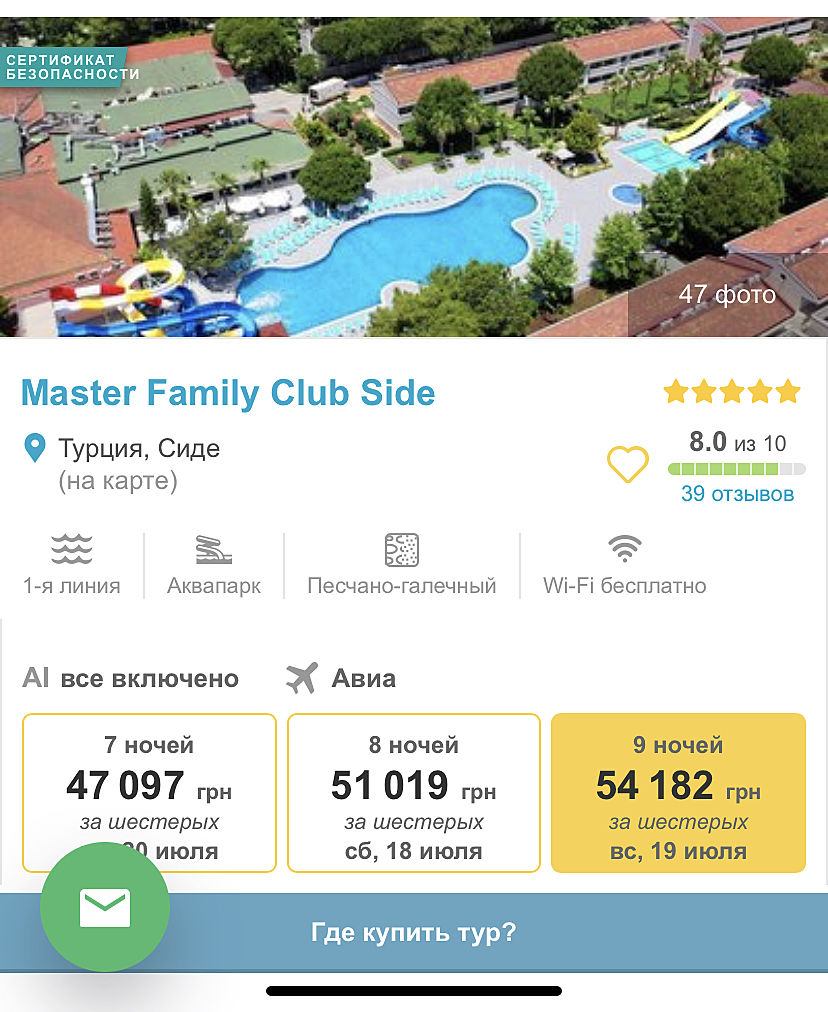Screen dimensions: 828x1012
Task: Show hotel location on the map
Action: point(117,481)
